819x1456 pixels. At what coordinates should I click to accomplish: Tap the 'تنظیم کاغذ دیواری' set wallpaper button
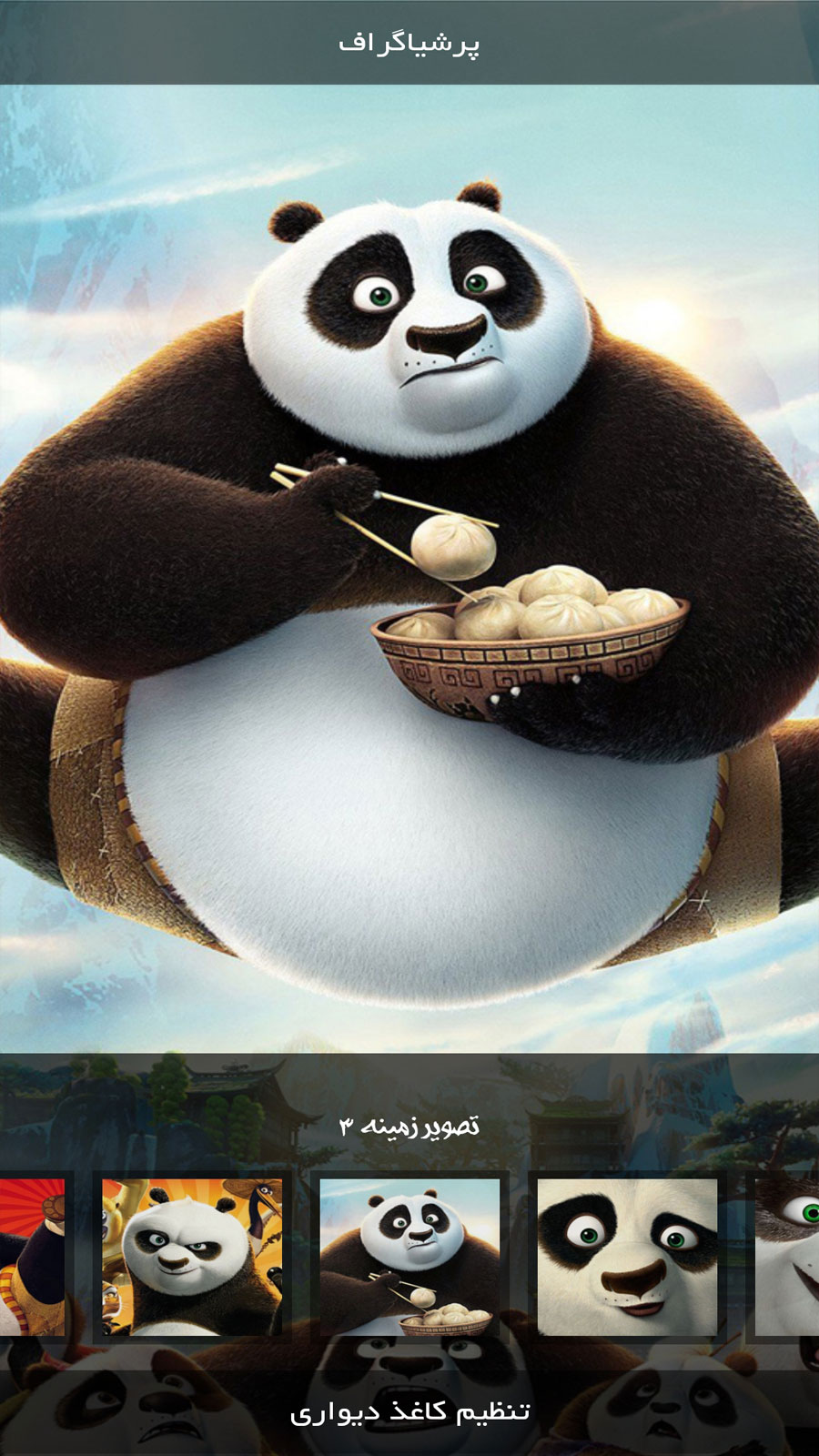click(x=409, y=1411)
